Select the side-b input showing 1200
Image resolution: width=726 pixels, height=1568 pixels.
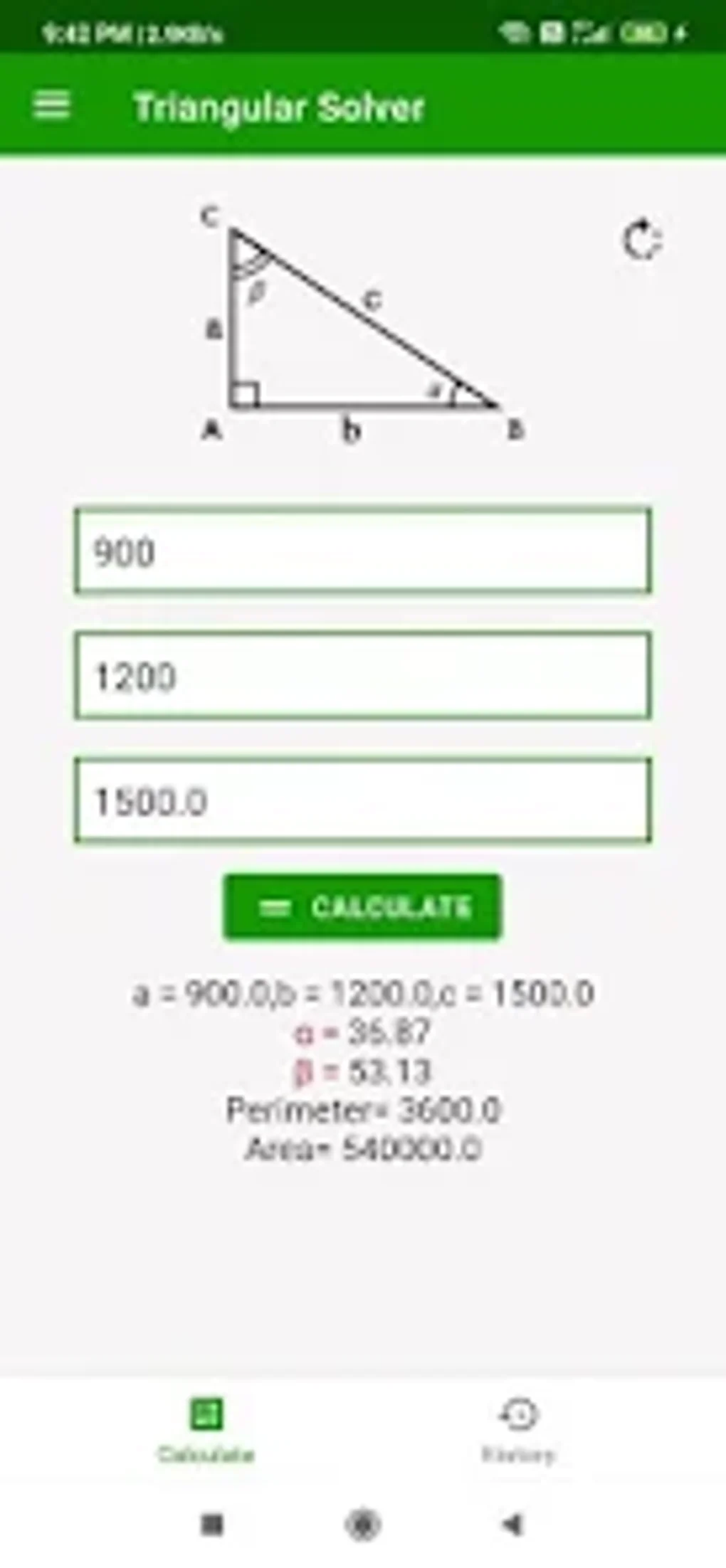point(362,677)
